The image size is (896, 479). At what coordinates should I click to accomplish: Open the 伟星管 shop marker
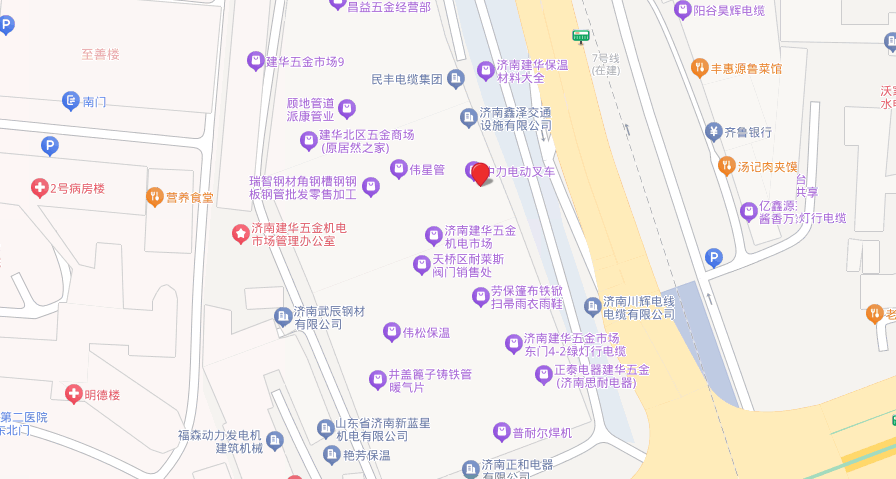coord(398,170)
